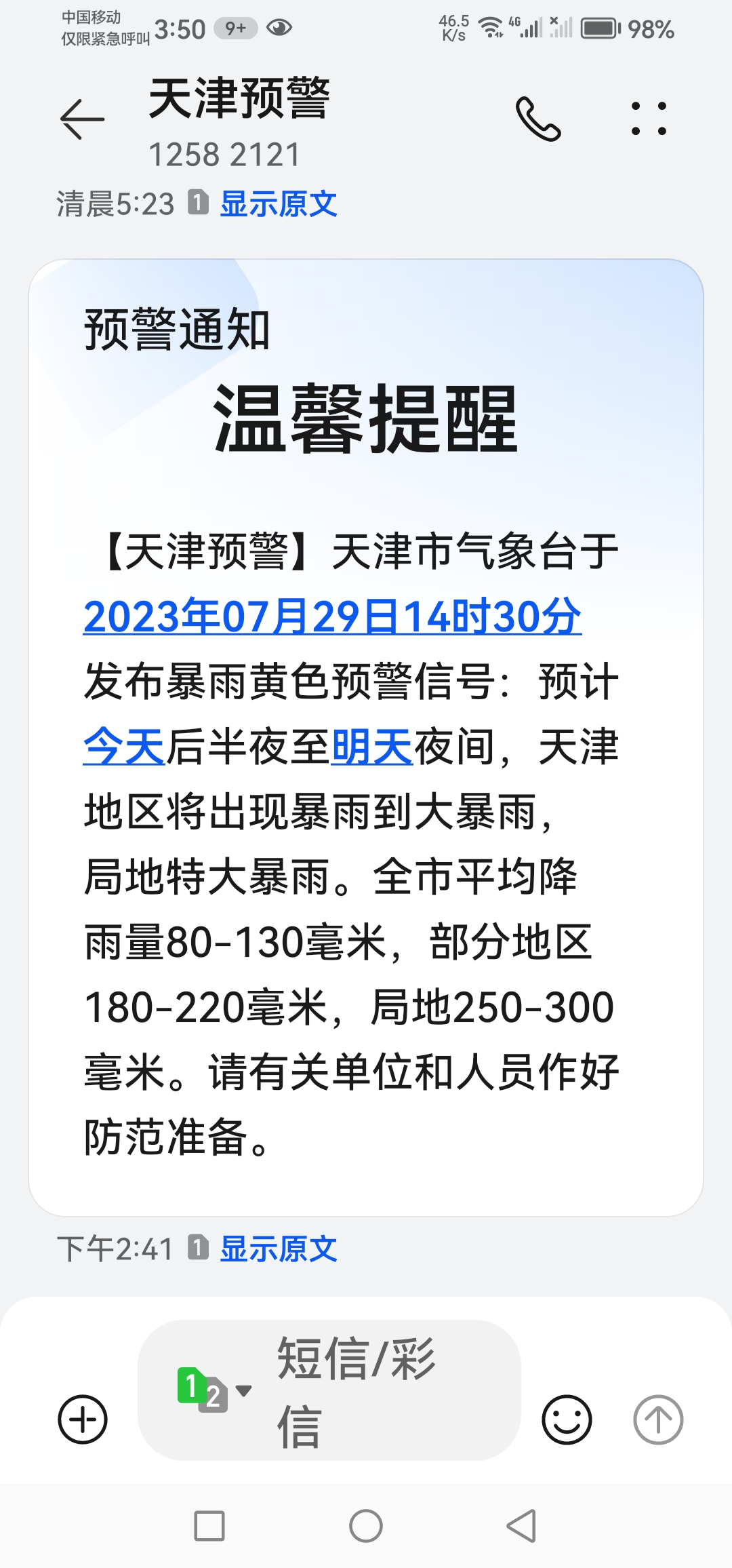Tap 显示原文 beside the 清晨5:23 message
This screenshot has width=732, height=1568.
click(279, 203)
